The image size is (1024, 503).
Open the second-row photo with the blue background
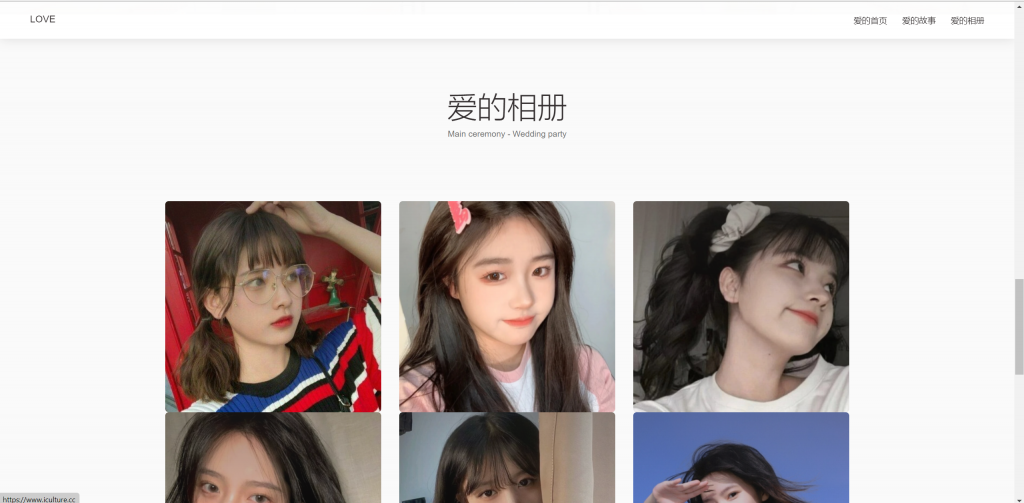coord(741,458)
